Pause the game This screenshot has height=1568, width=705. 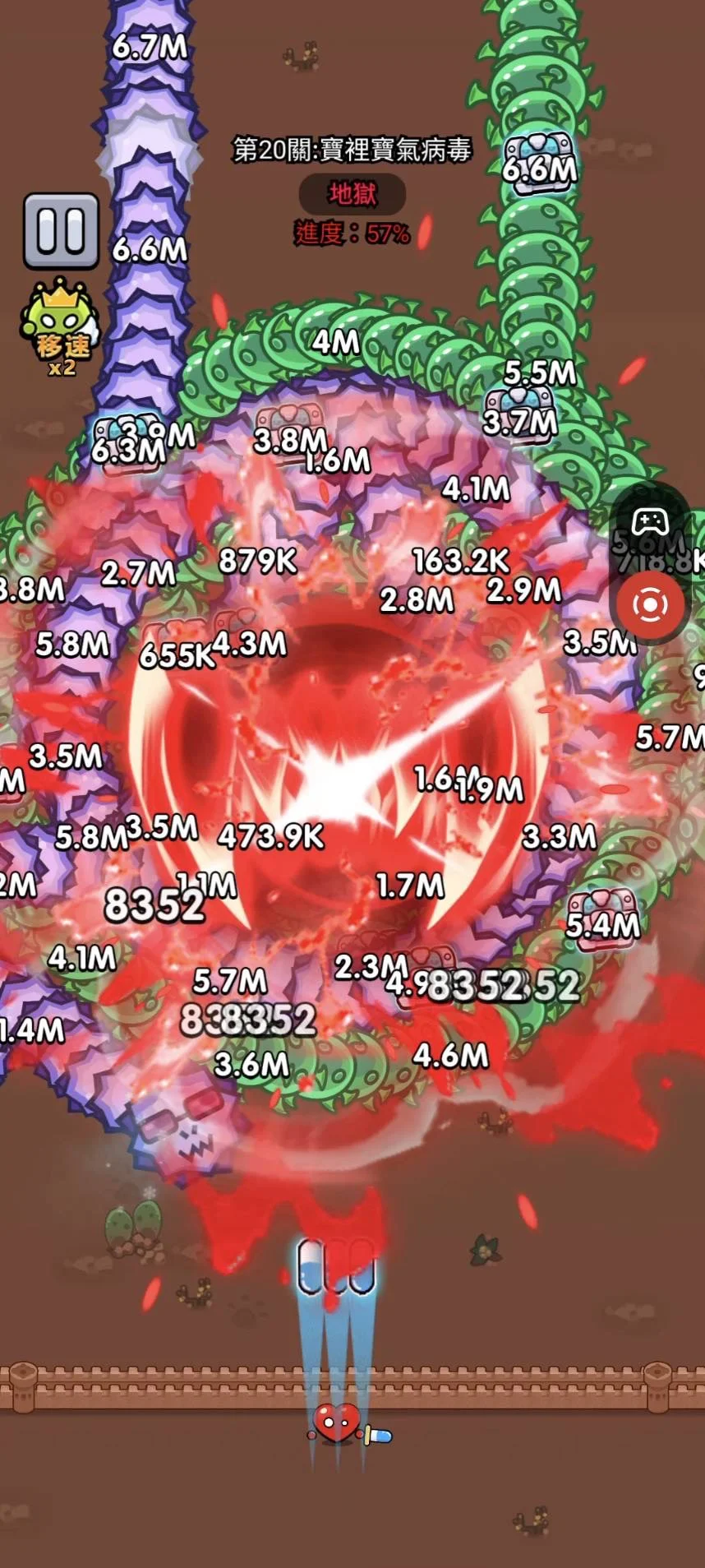[61, 231]
